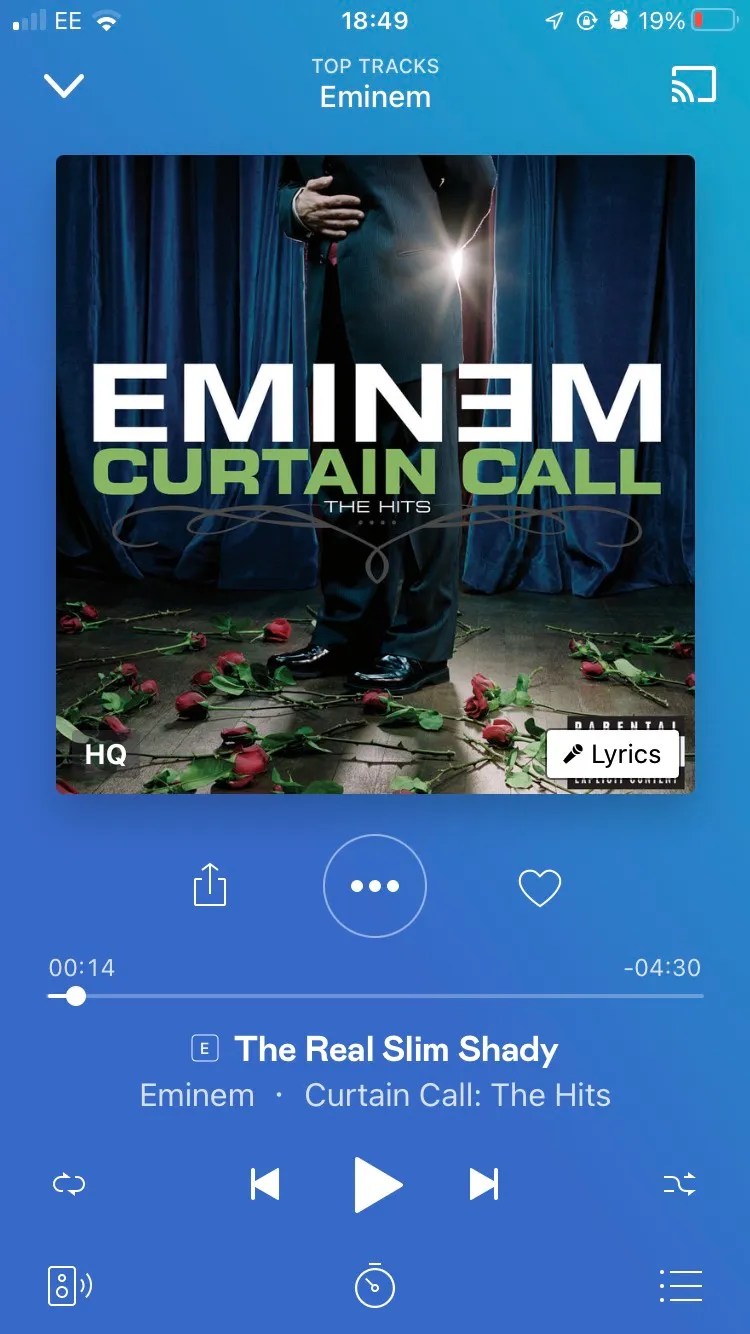The height and width of the screenshot is (1334, 750).
Task: Tap the Curtain Call album artwork
Action: point(375,474)
